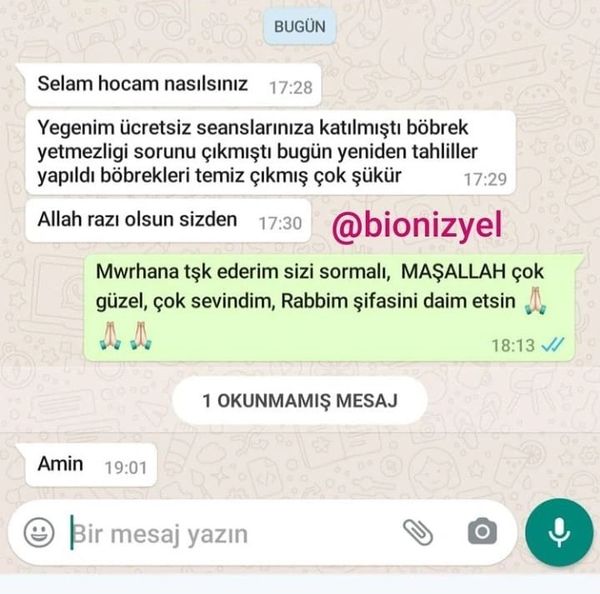The image size is (600, 594).
Task: Tap the green microphone voice message button
Action: 558,532
